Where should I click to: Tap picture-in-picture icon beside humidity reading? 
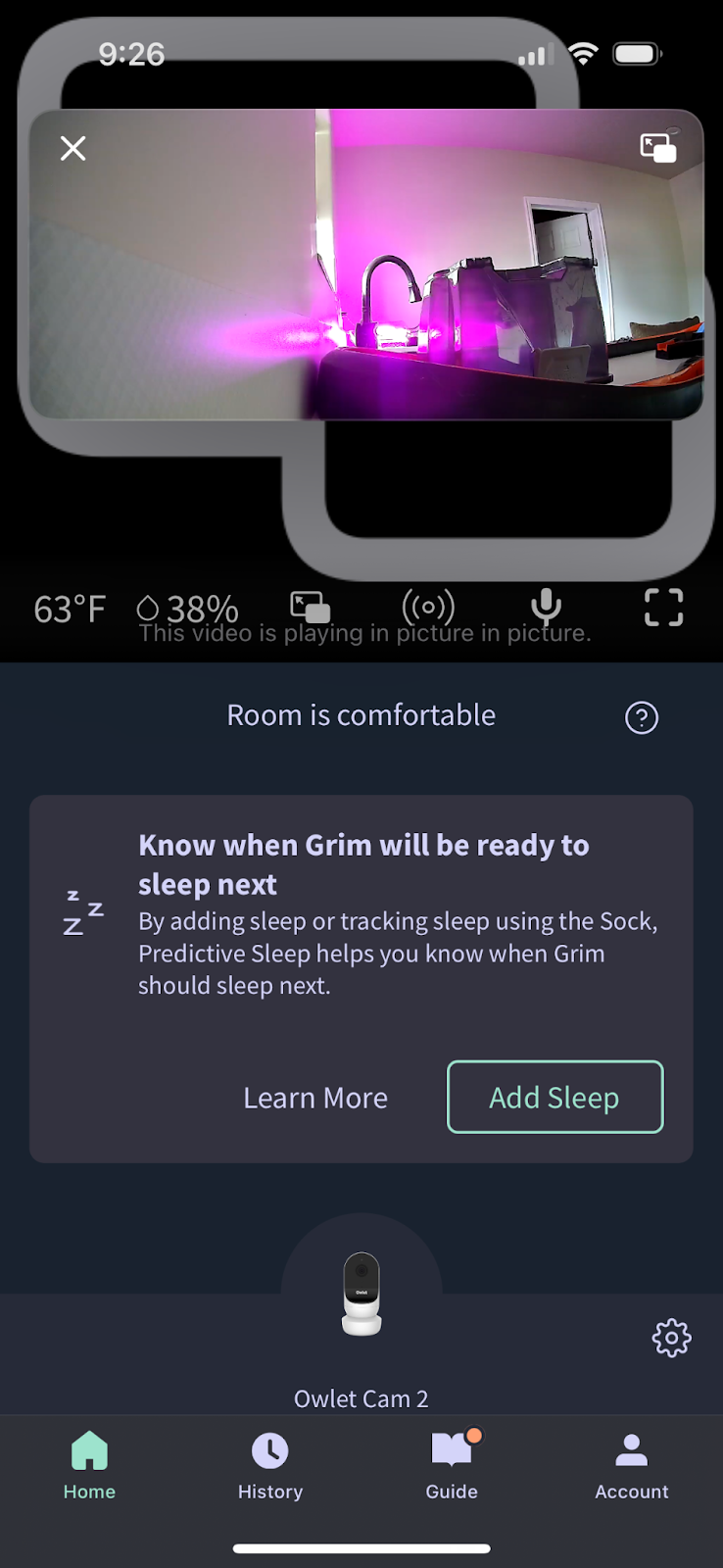310,607
